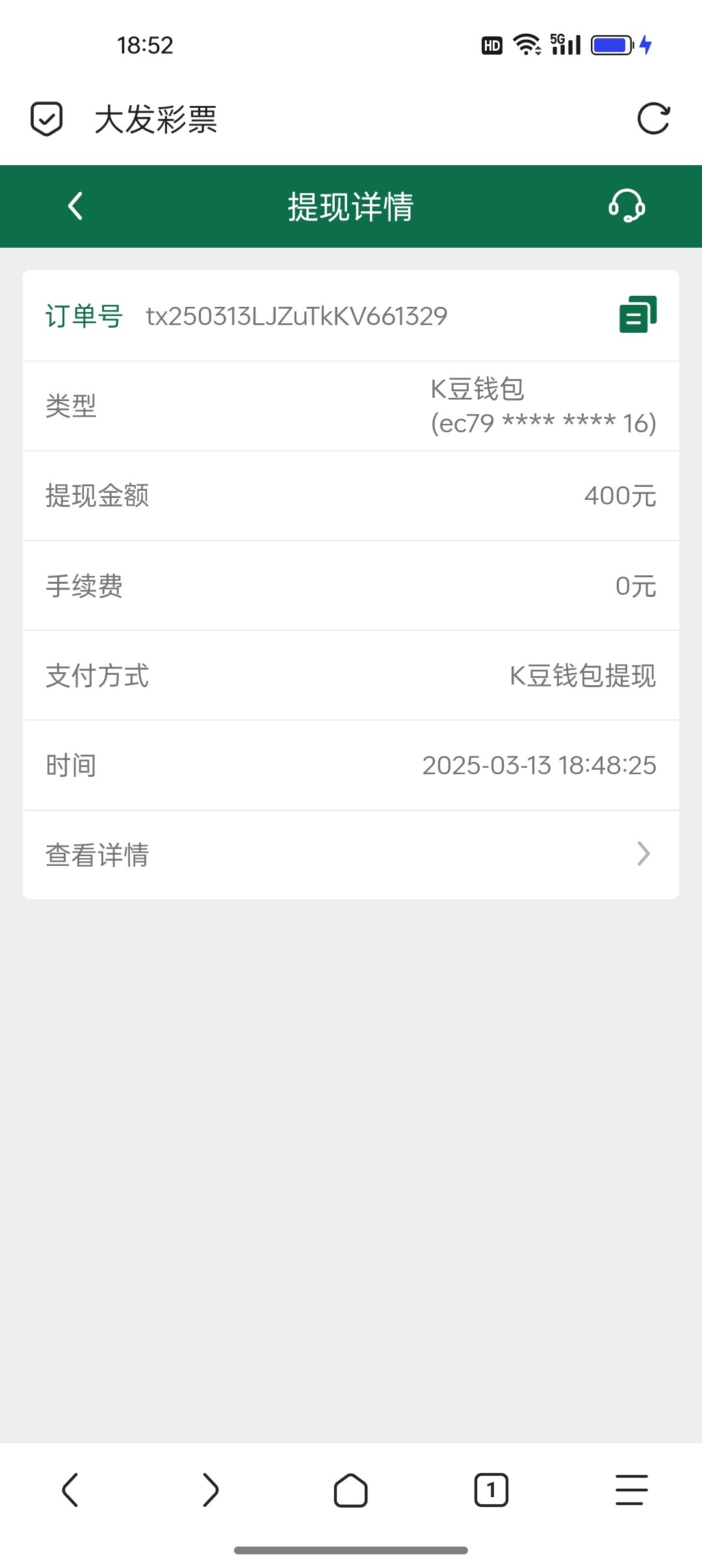This screenshot has height=1568, width=702.
Task: Navigate back in the browser toolbar
Action: pos(70,1489)
